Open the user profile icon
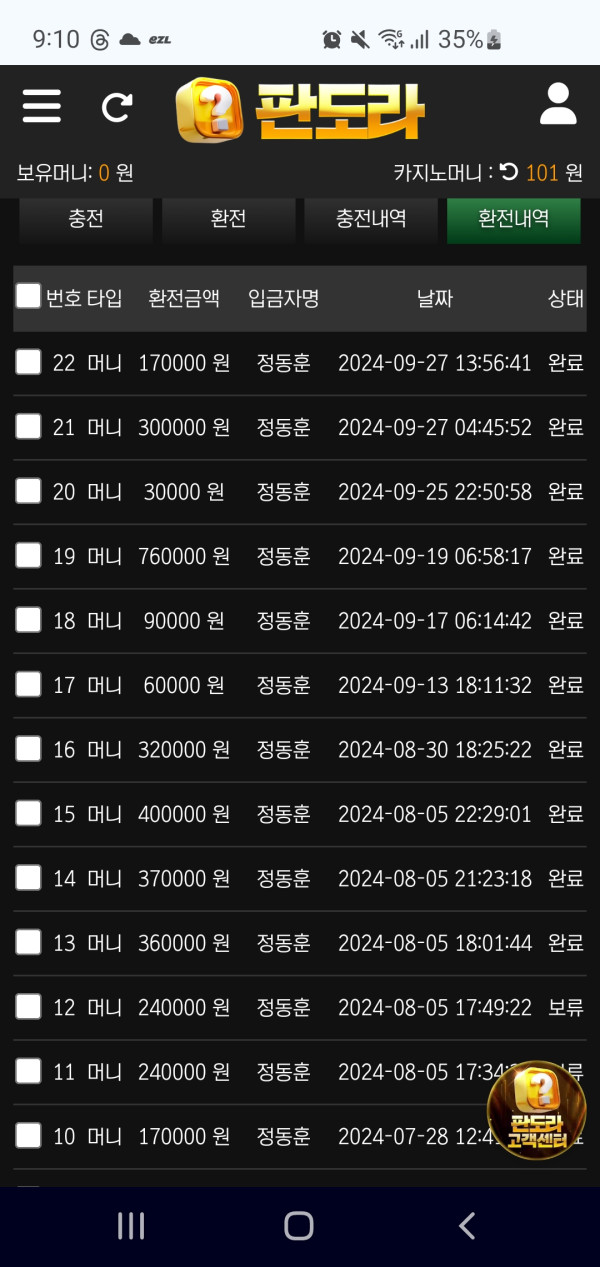Image resolution: width=600 pixels, height=1267 pixels. pos(558,104)
